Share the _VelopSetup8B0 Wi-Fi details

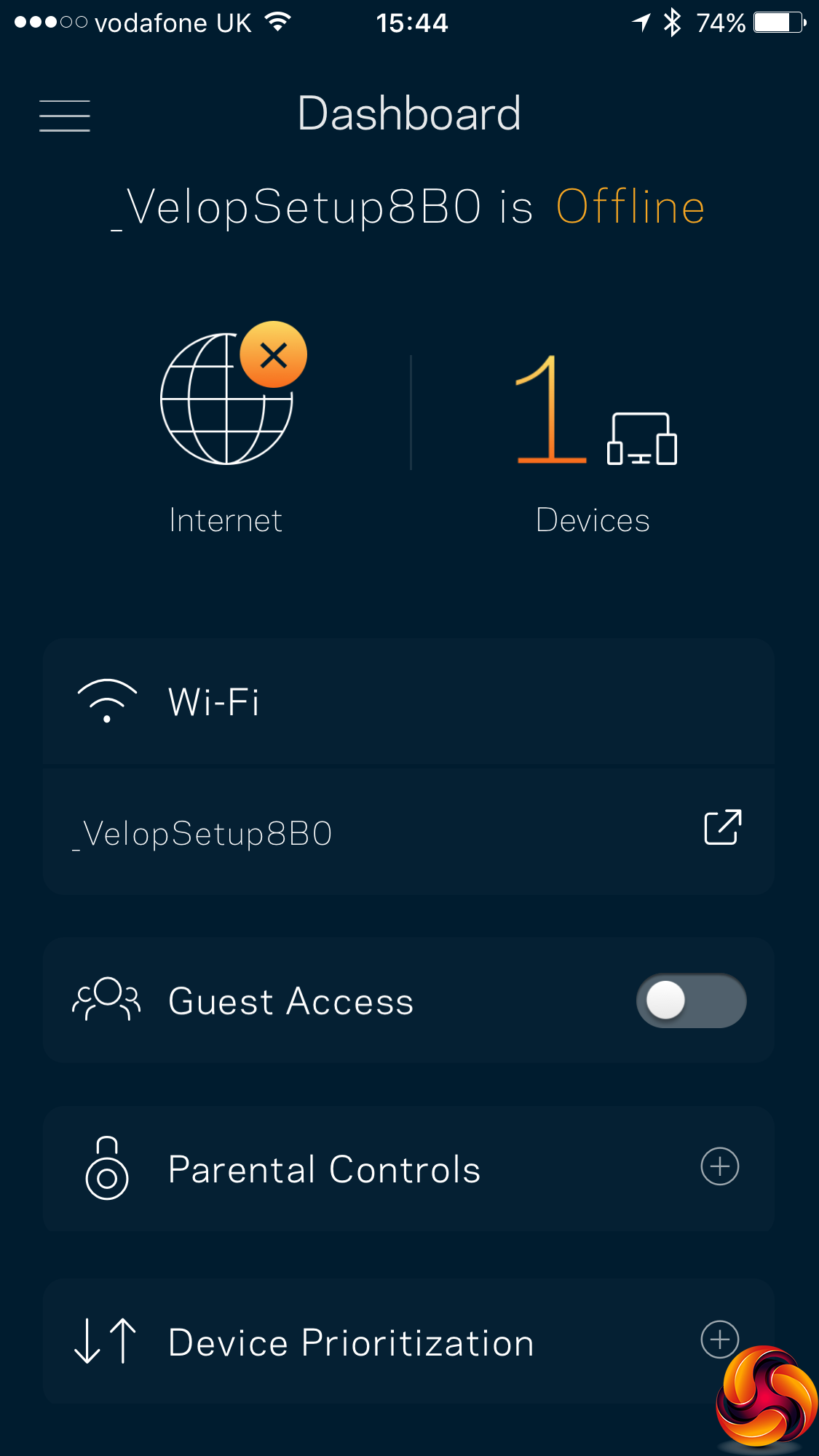722,828
